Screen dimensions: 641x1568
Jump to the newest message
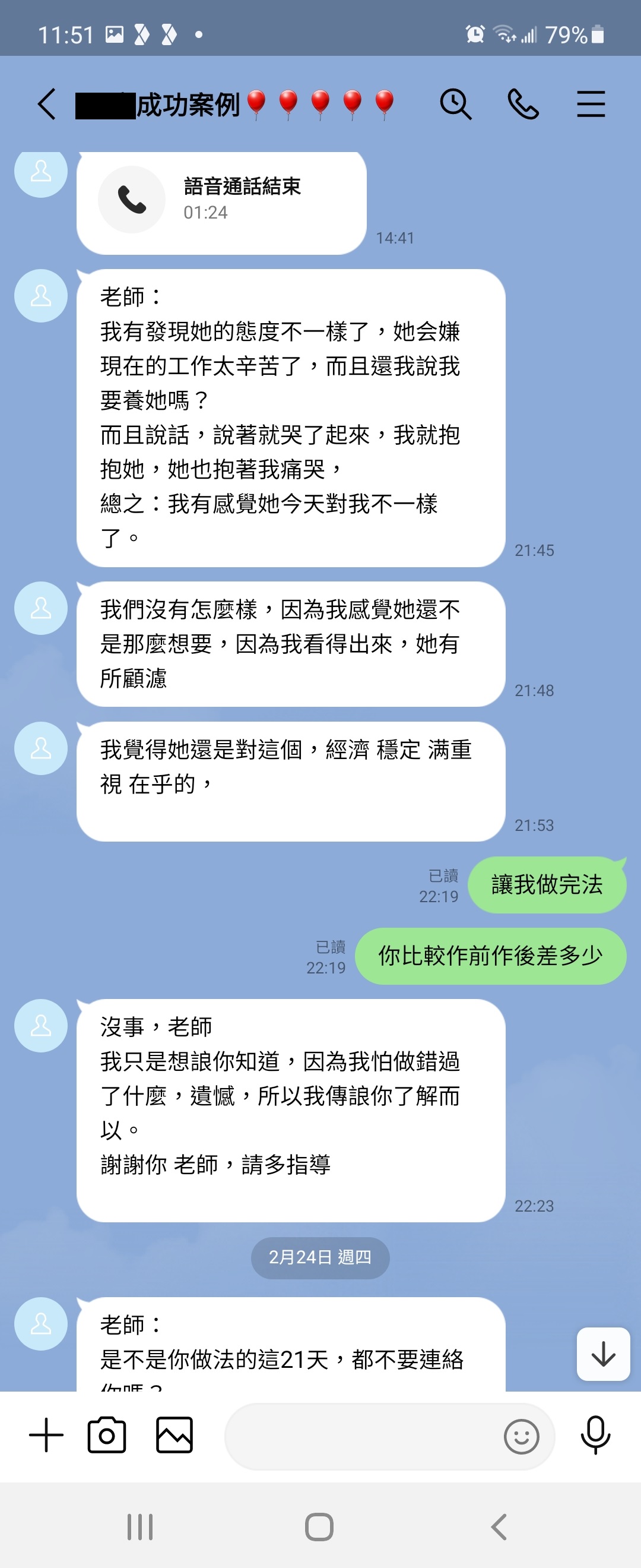coord(602,1354)
